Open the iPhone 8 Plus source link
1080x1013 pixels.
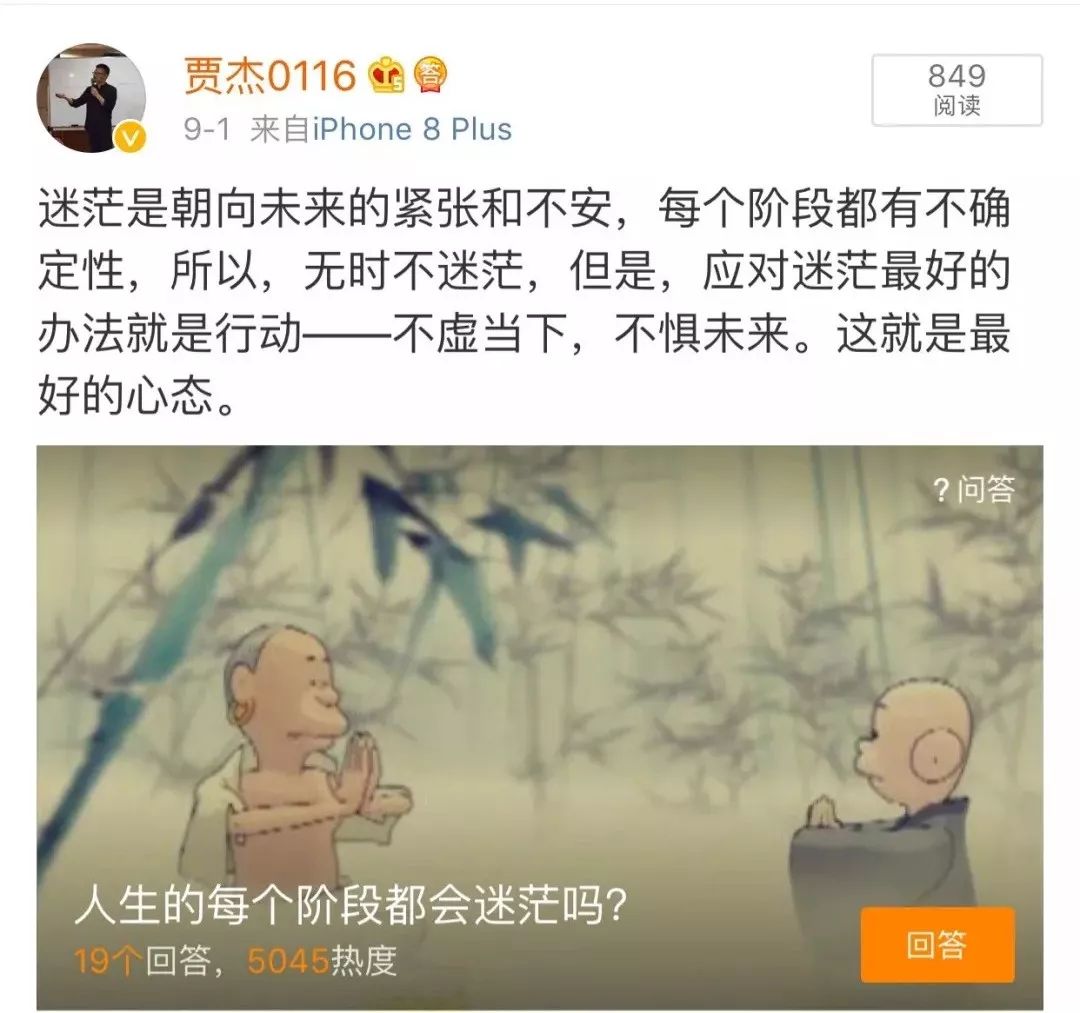[411, 130]
